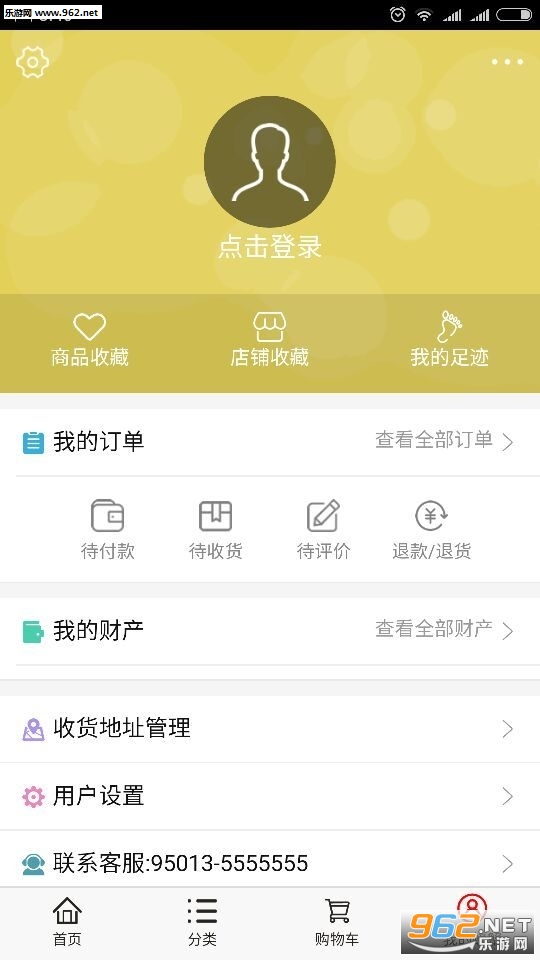This screenshot has height=960, width=540.
Task: Open 退款/退货 refunds and returns
Action: pos(432,530)
